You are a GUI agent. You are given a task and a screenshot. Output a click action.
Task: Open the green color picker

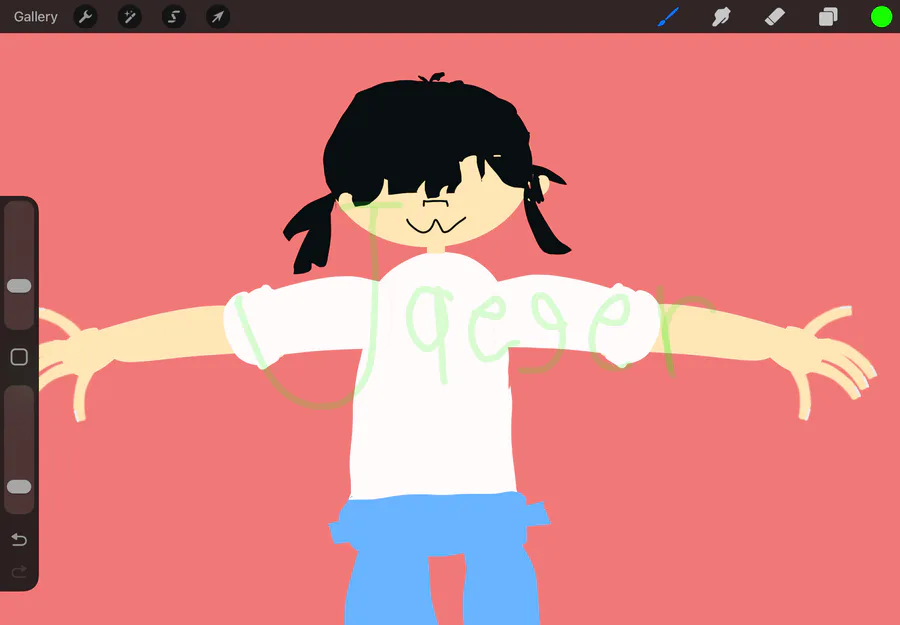click(x=881, y=17)
